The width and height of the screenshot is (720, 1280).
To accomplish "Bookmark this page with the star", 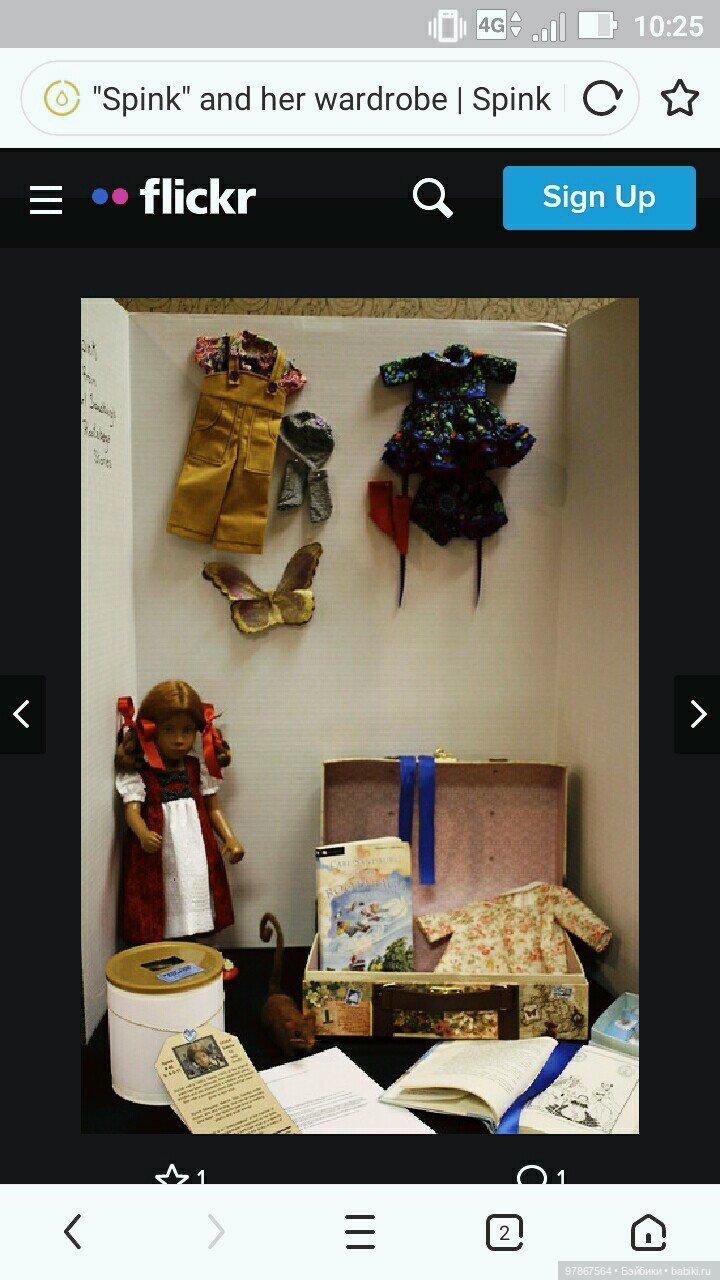I will (x=680, y=98).
